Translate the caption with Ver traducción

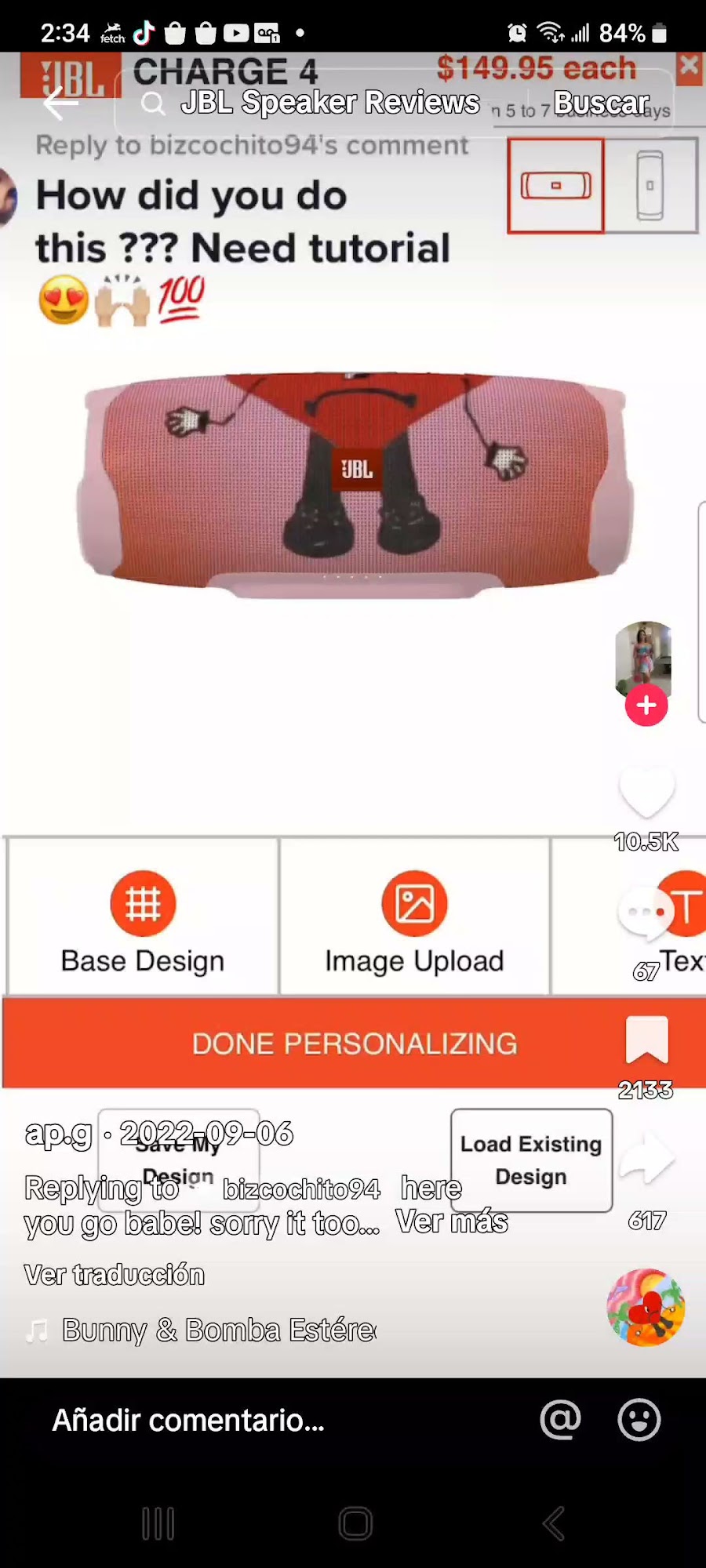pyautogui.click(x=115, y=1275)
